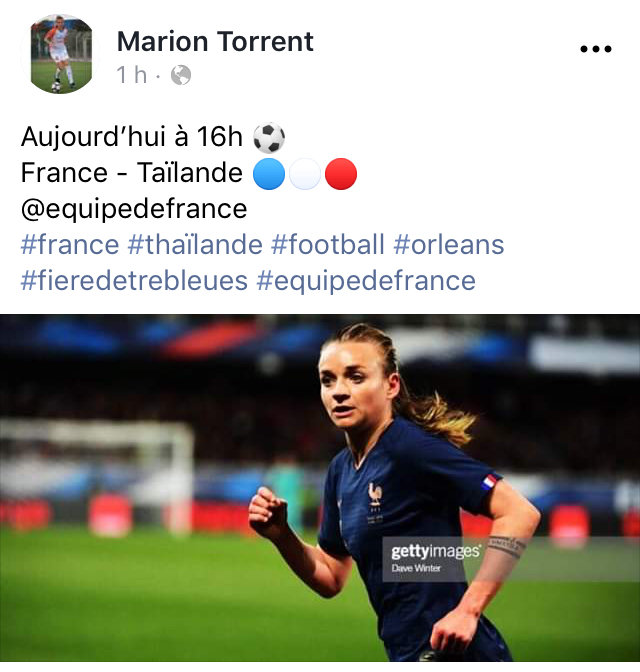The height and width of the screenshot is (672, 640).
Task: Open the #fieredetrebleues hashtag
Action: pyautogui.click(x=134, y=280)
